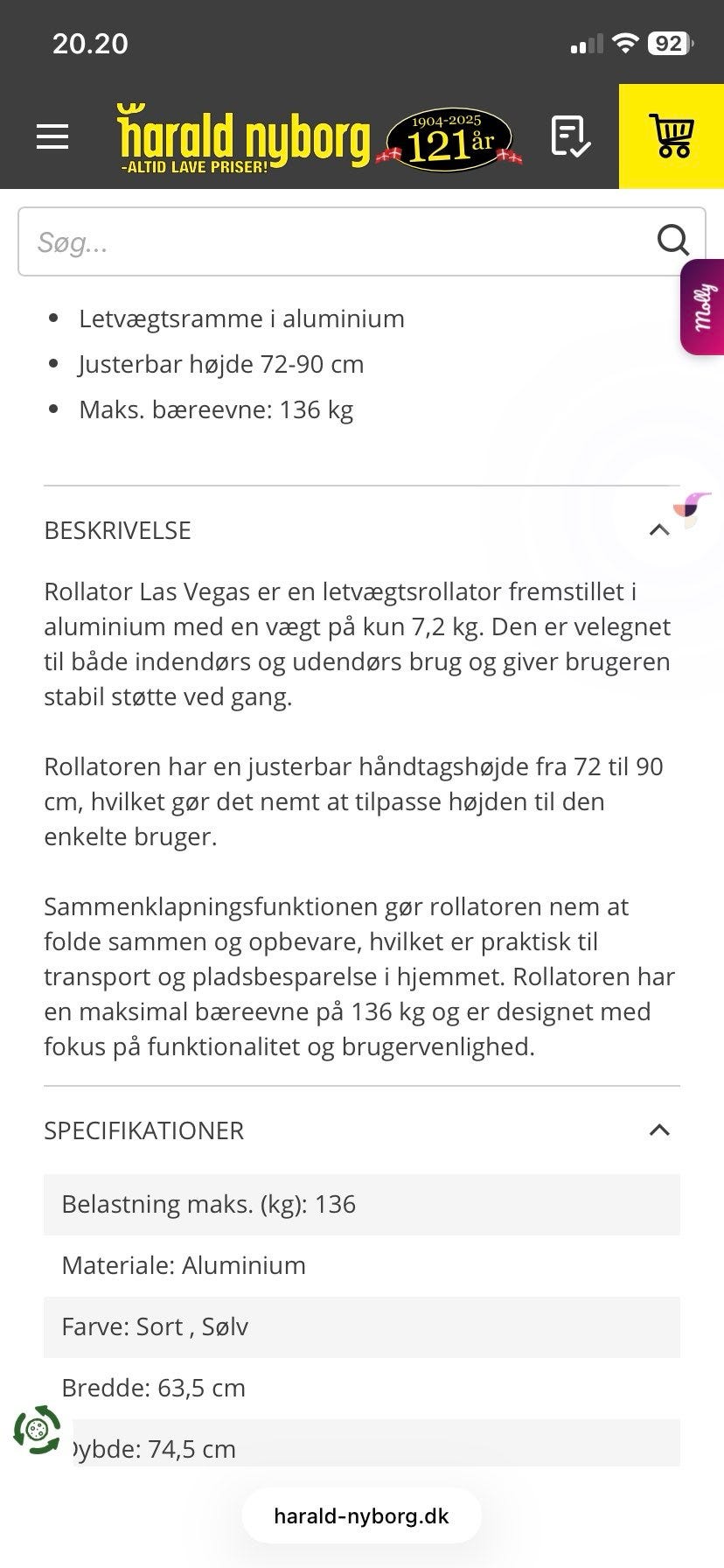Select the Maks. bæreevne bullet text
Screen dimensions: 724x1568
[216, 409]
